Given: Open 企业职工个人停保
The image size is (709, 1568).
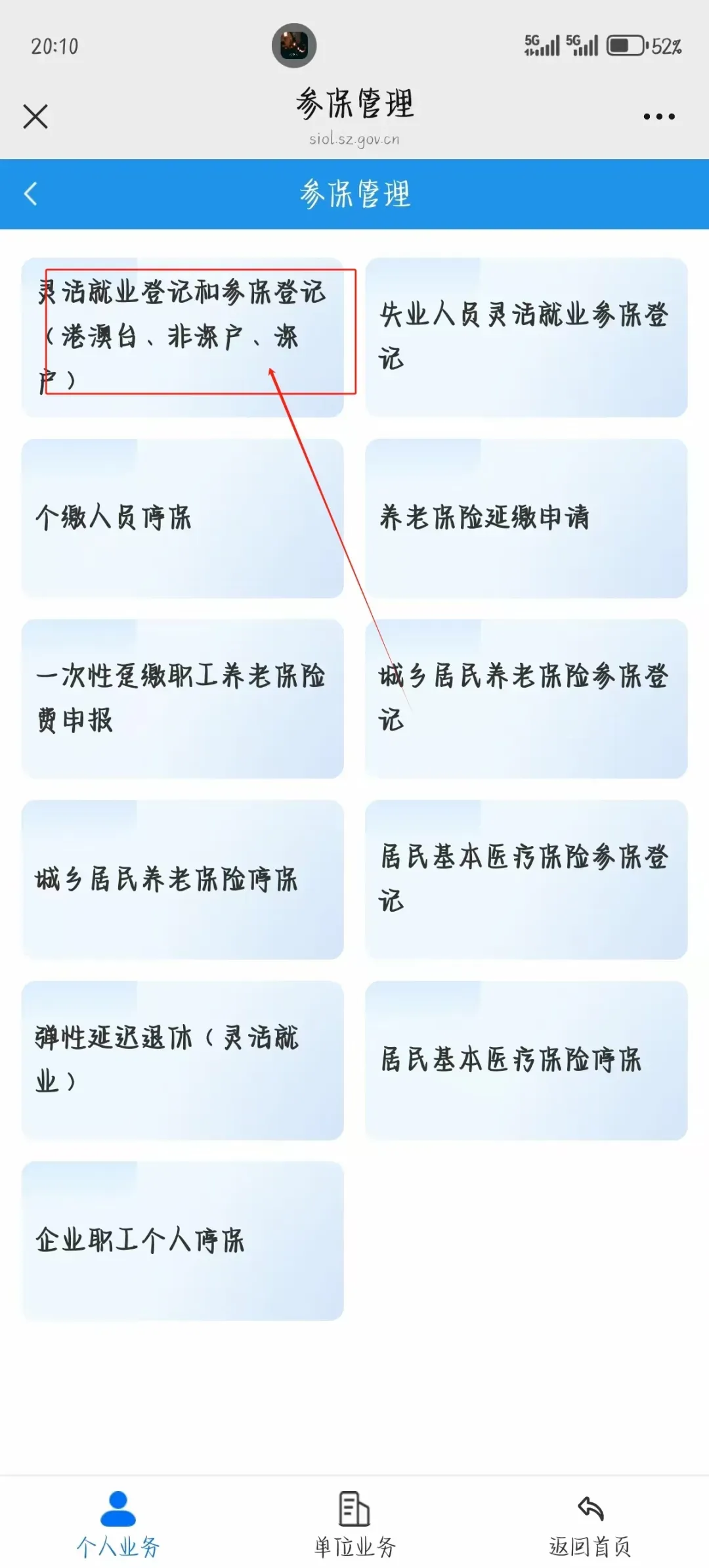Looking at the screenshot, I should pos(183,1241).
